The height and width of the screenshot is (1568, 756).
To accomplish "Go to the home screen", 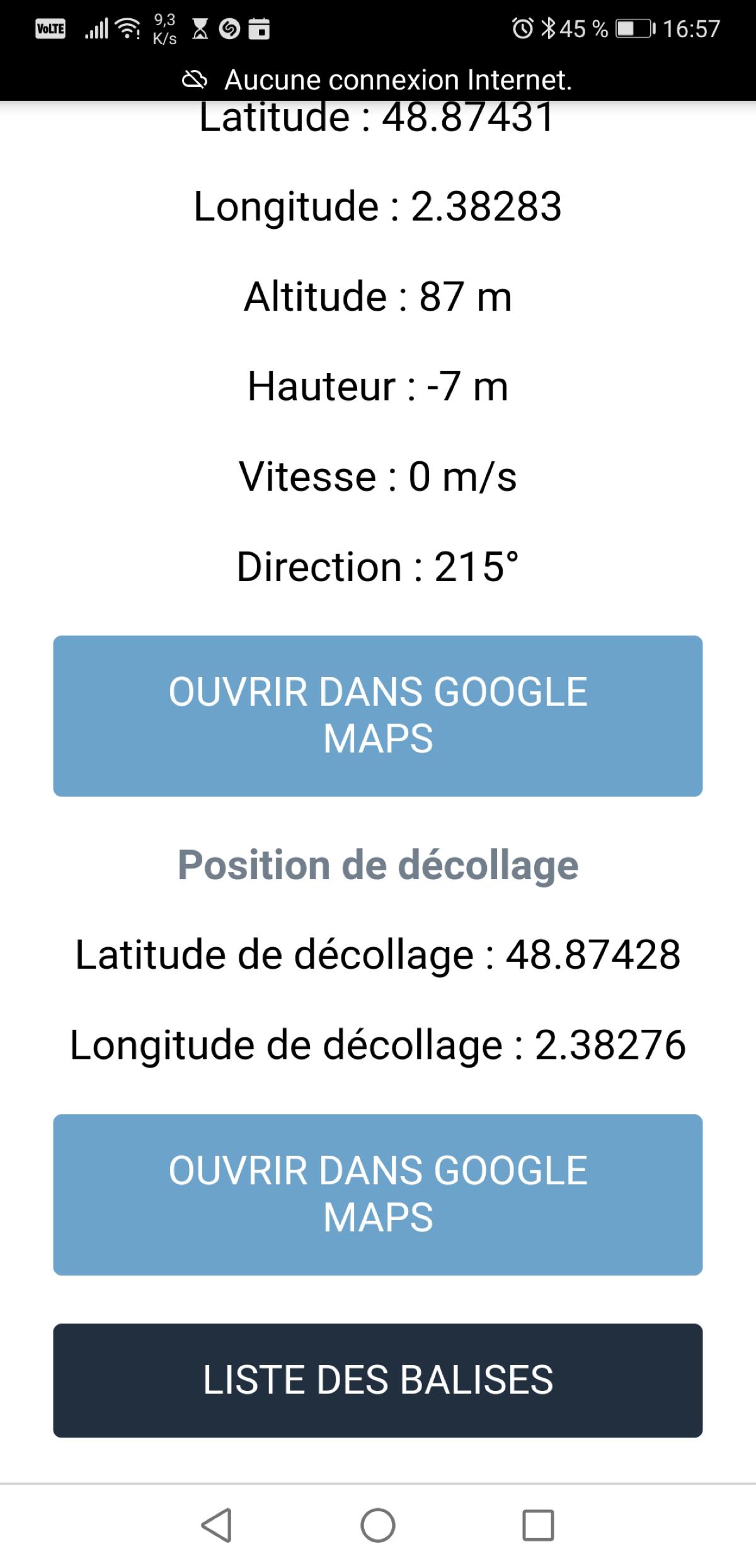I will coord(378,1525).
